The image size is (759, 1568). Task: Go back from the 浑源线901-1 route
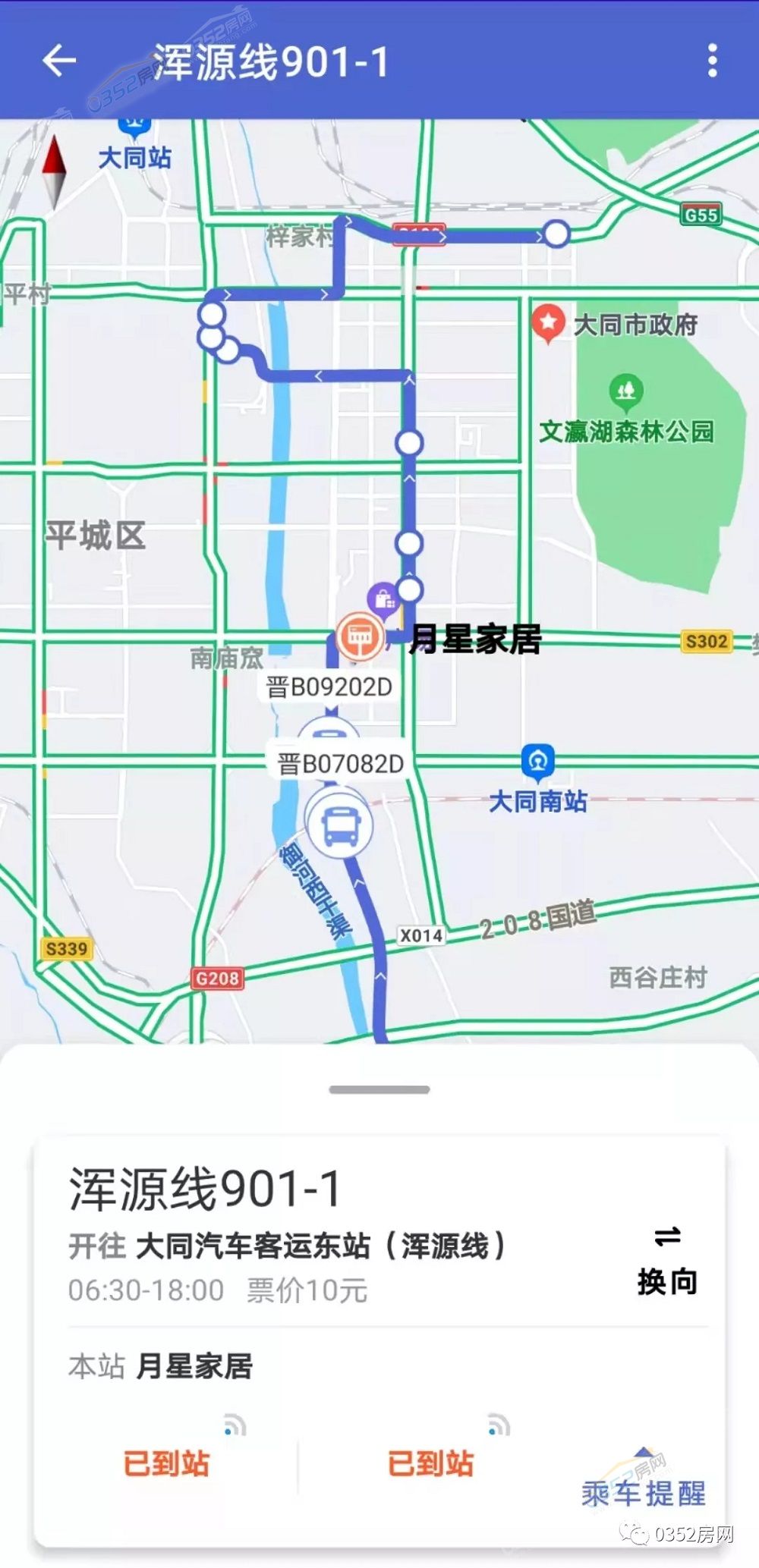click(59, 61)
